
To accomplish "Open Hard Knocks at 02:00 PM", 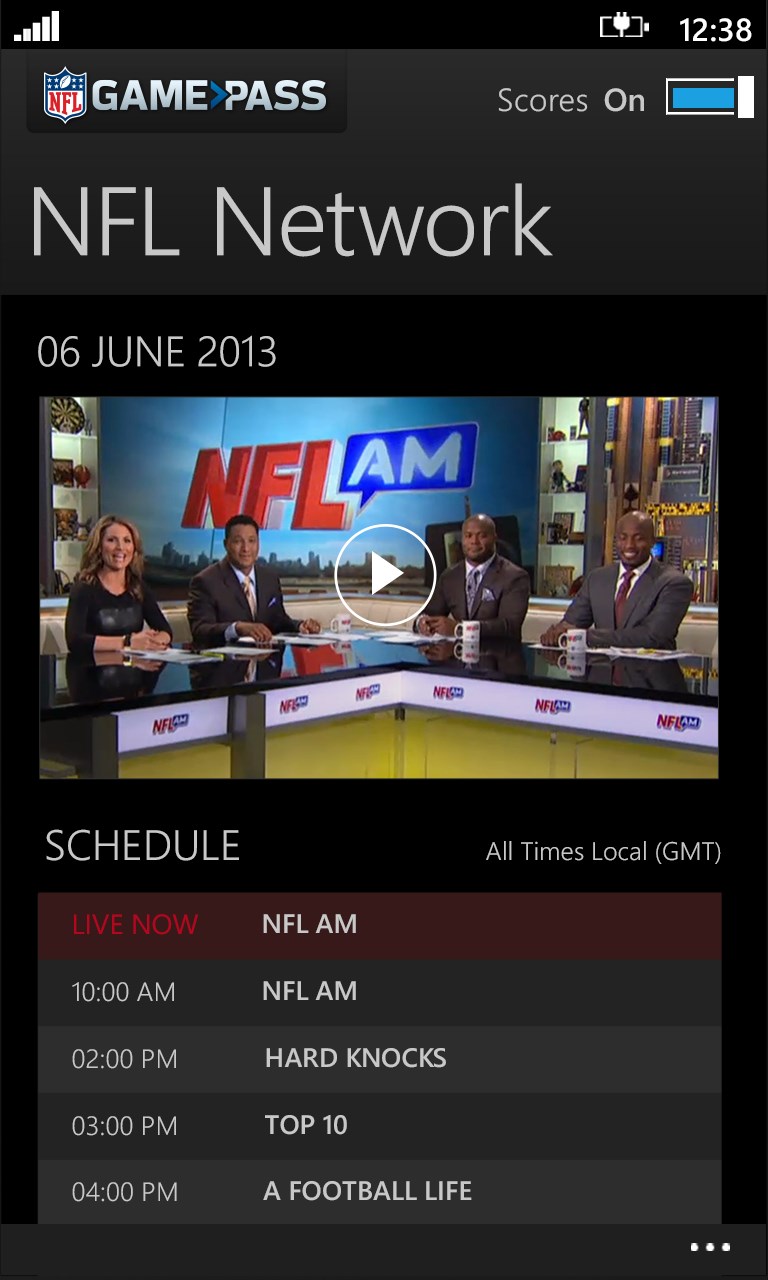I will (379, 1059).
